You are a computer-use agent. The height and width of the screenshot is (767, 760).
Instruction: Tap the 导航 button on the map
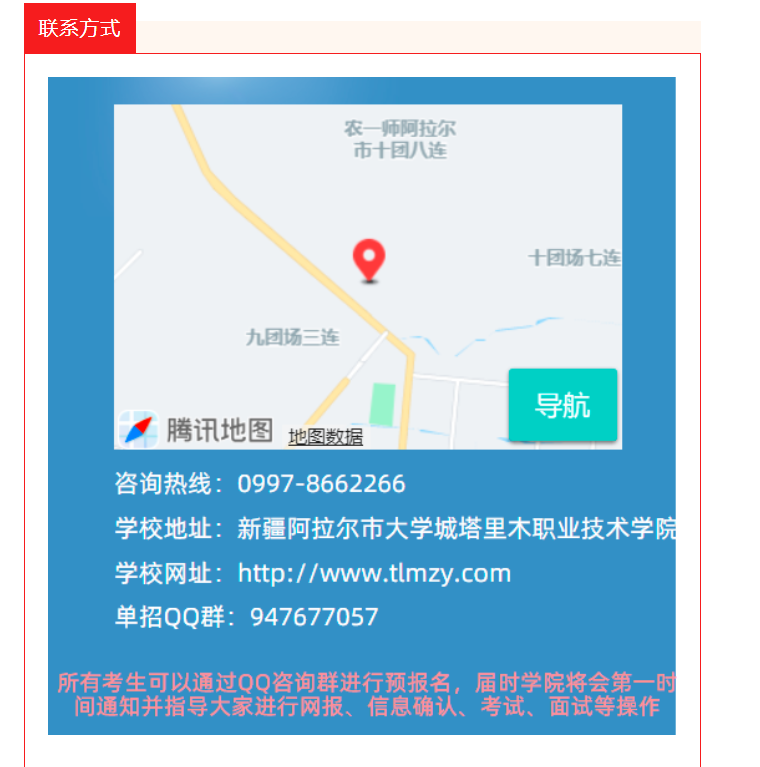point(563,405)
